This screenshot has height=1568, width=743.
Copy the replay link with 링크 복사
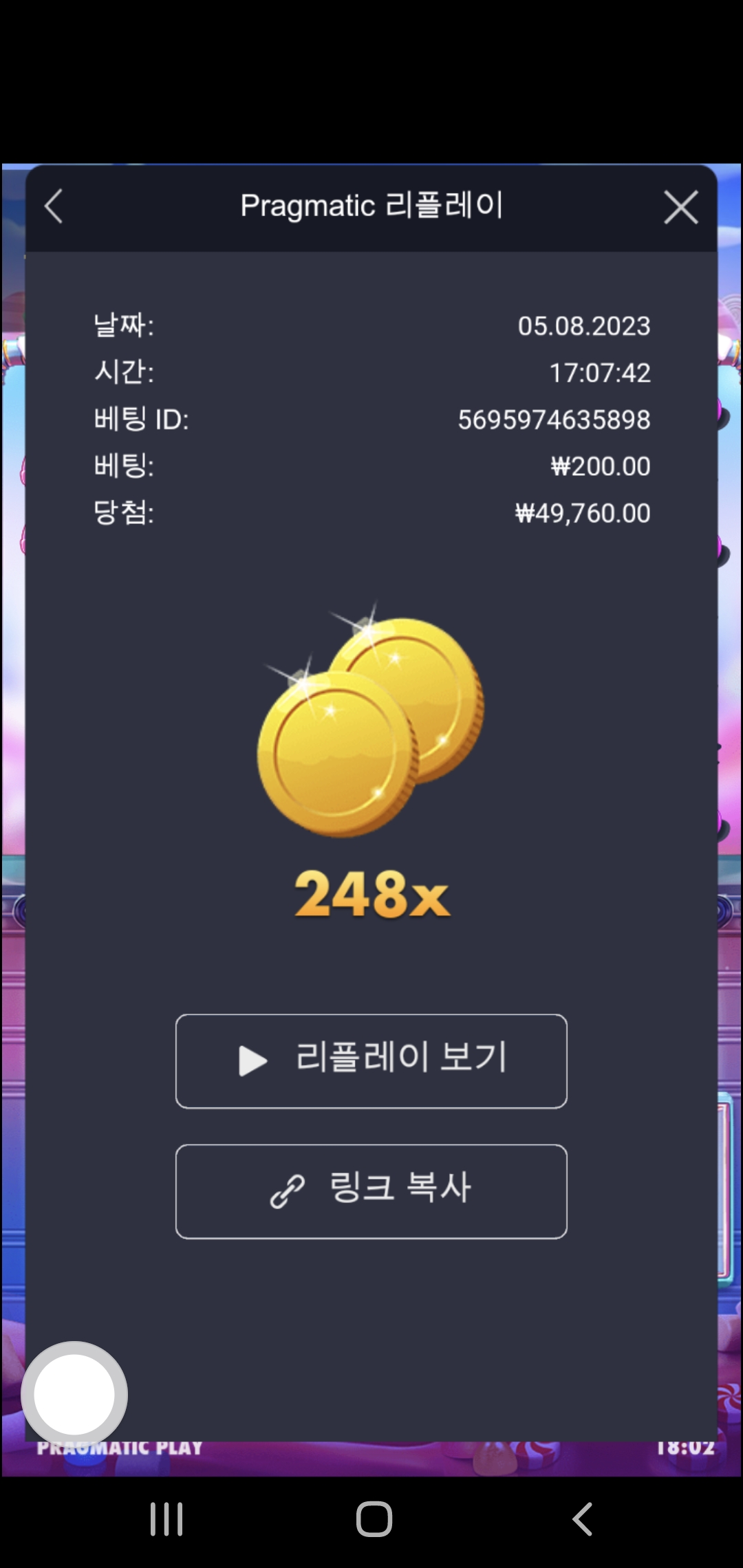[371, 1191]
